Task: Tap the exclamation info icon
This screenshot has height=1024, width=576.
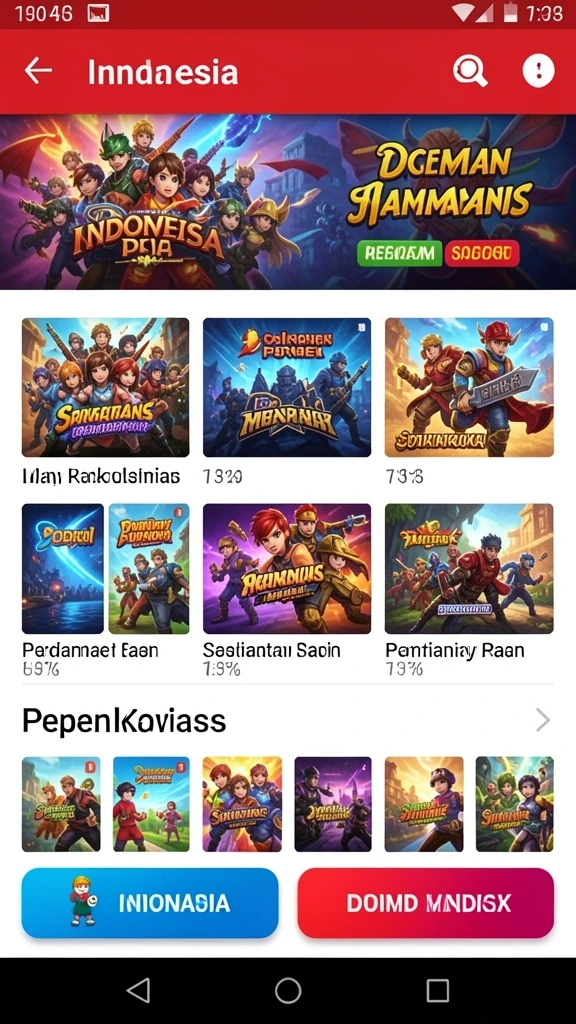Action: (x=538, y=71)
